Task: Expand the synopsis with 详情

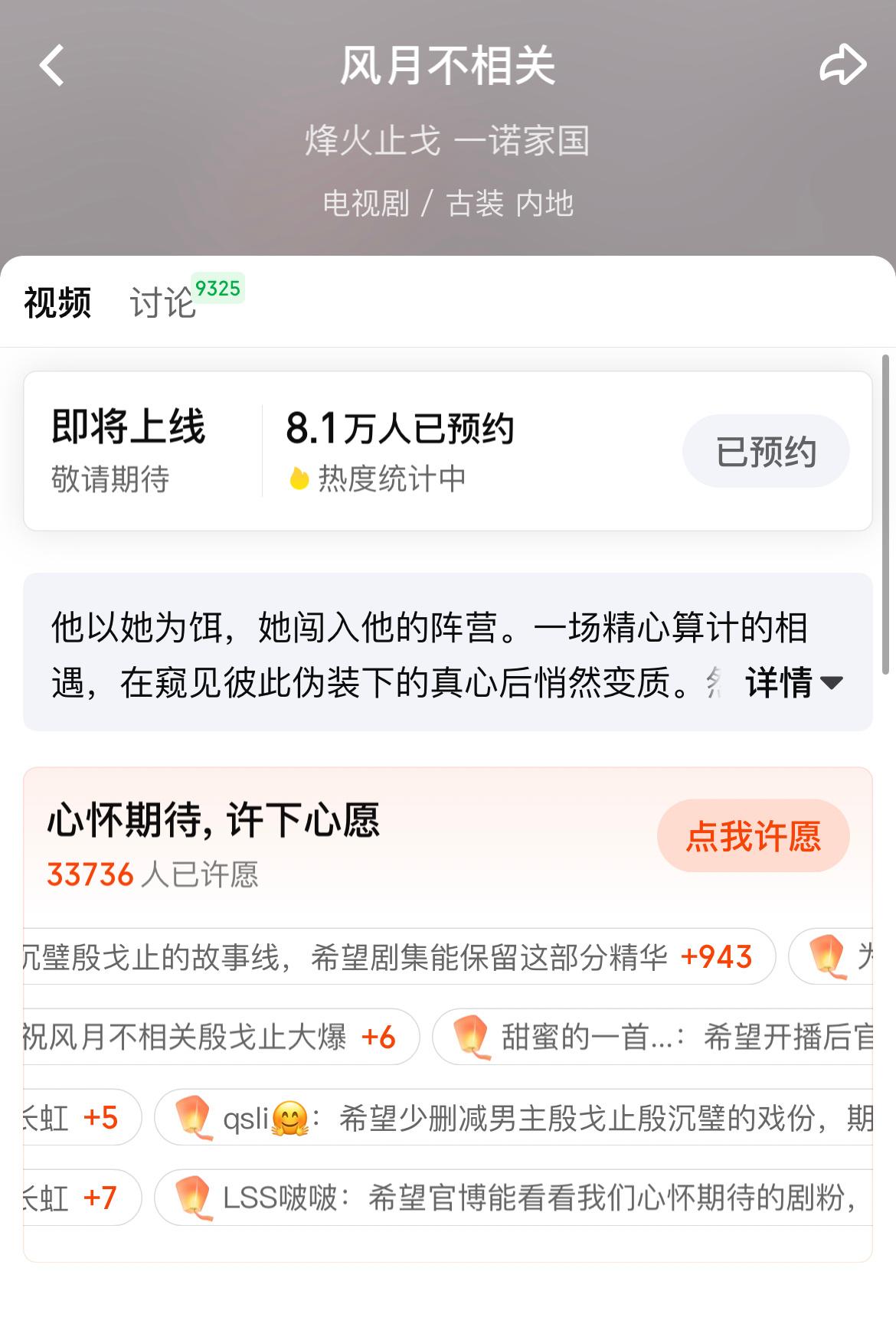Action: 793,682
